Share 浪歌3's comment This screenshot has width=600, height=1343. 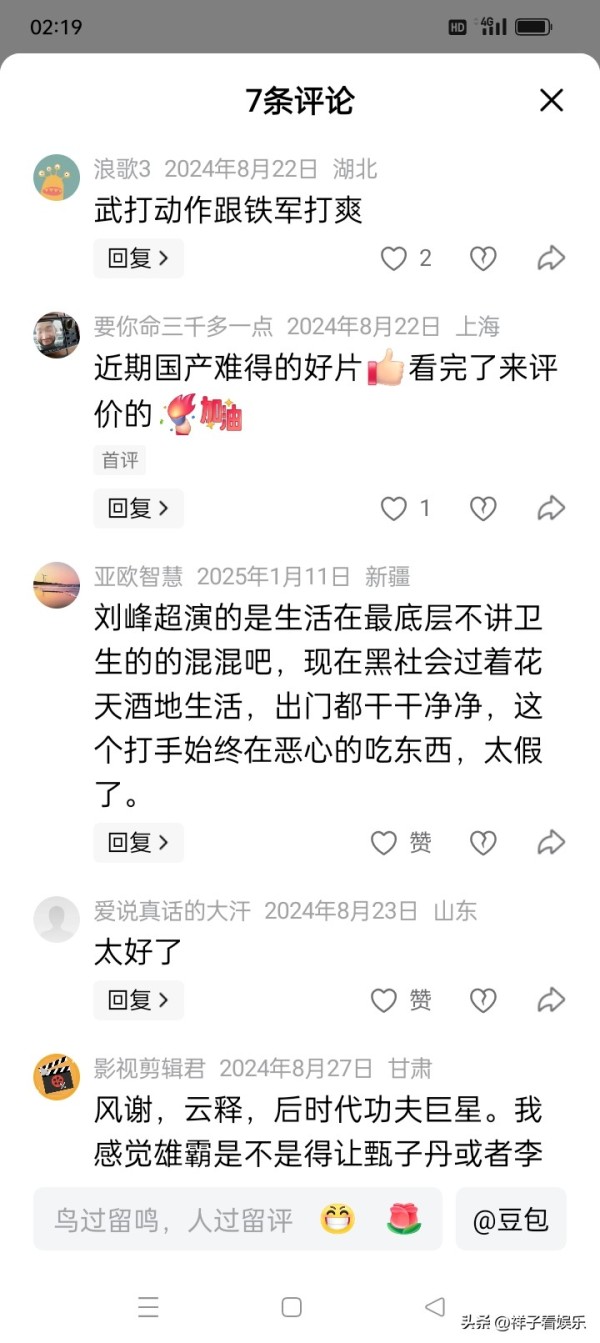(x=551, y=259)
